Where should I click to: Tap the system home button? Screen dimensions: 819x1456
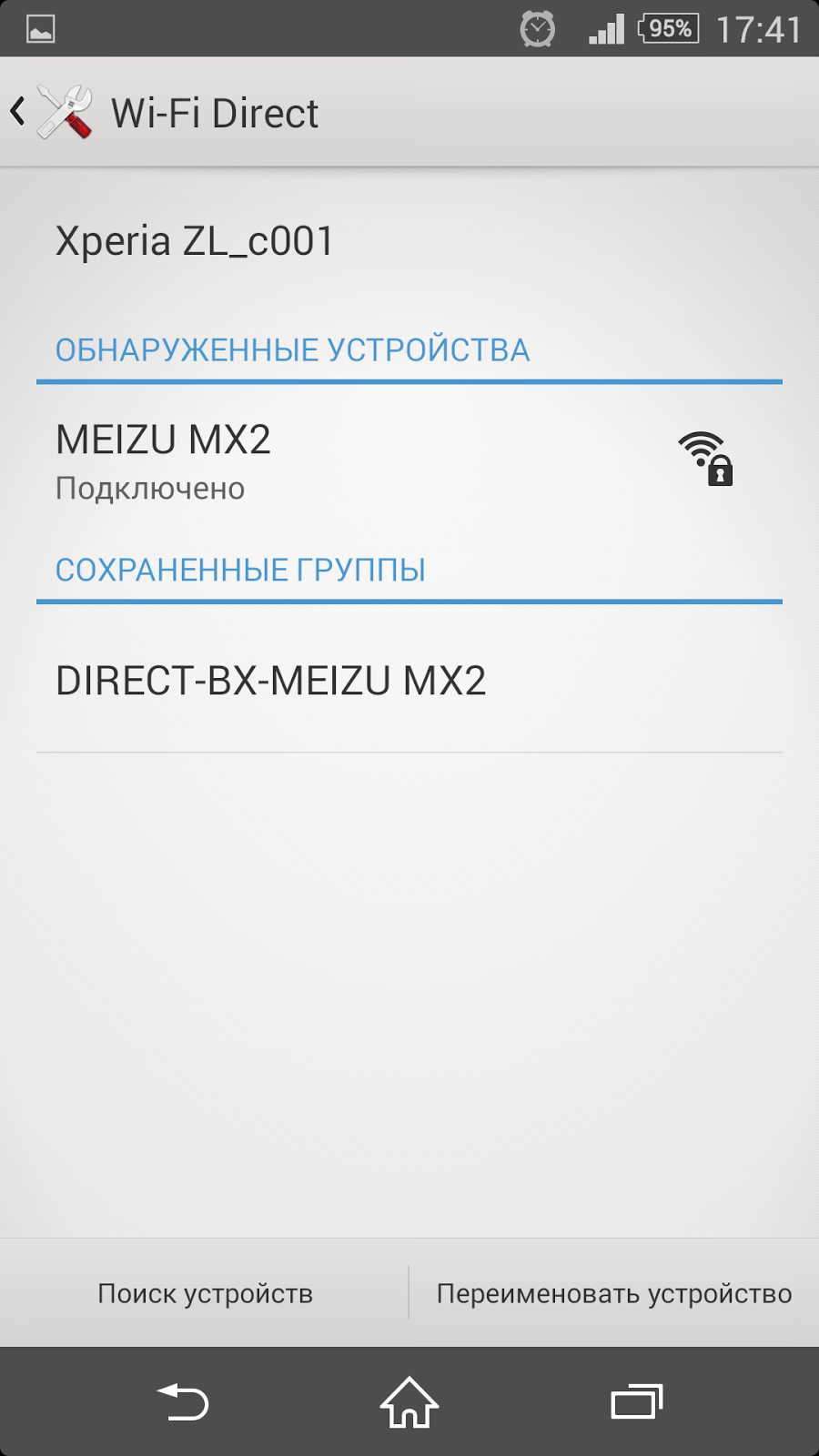(x=409, y=1402)
